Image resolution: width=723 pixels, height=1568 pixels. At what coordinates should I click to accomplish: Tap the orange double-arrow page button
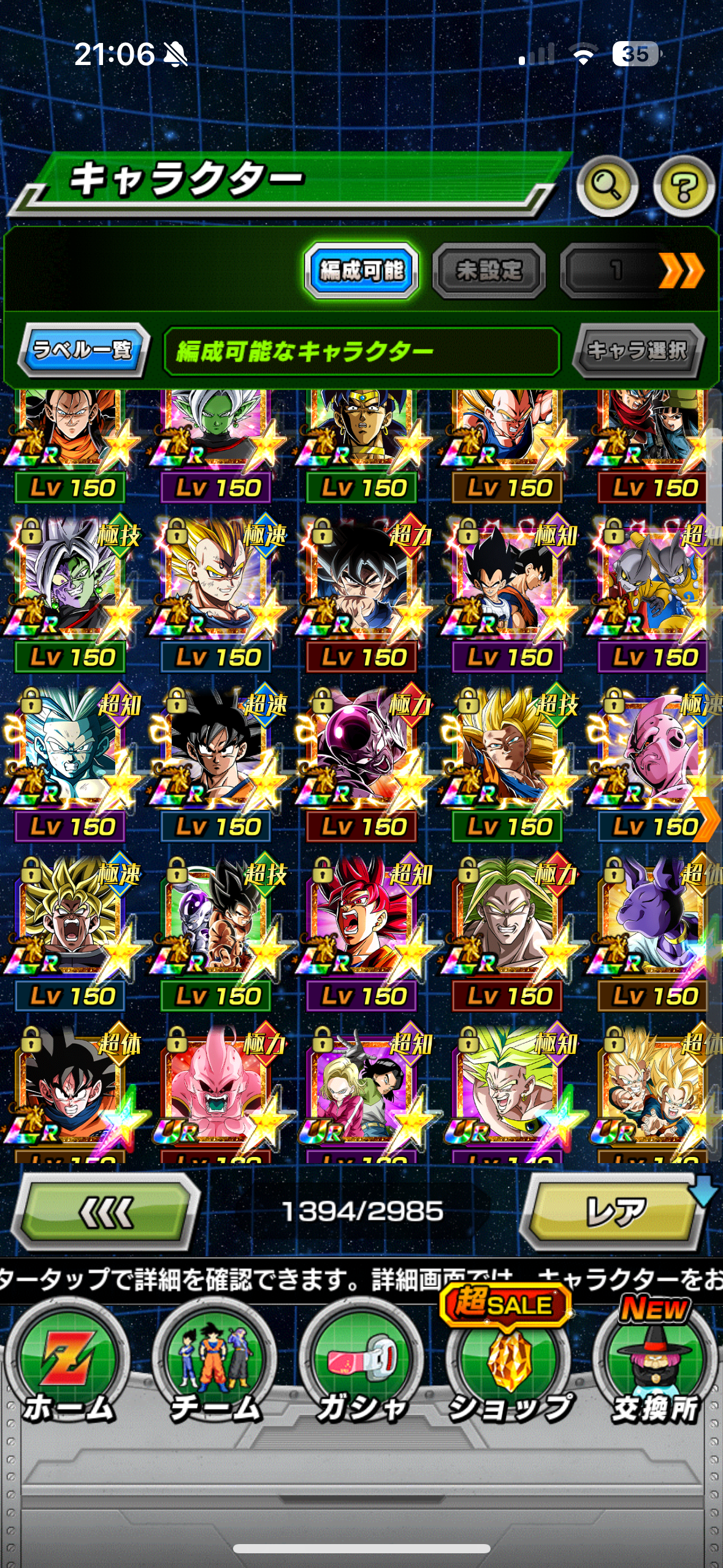tap(681, 270)
